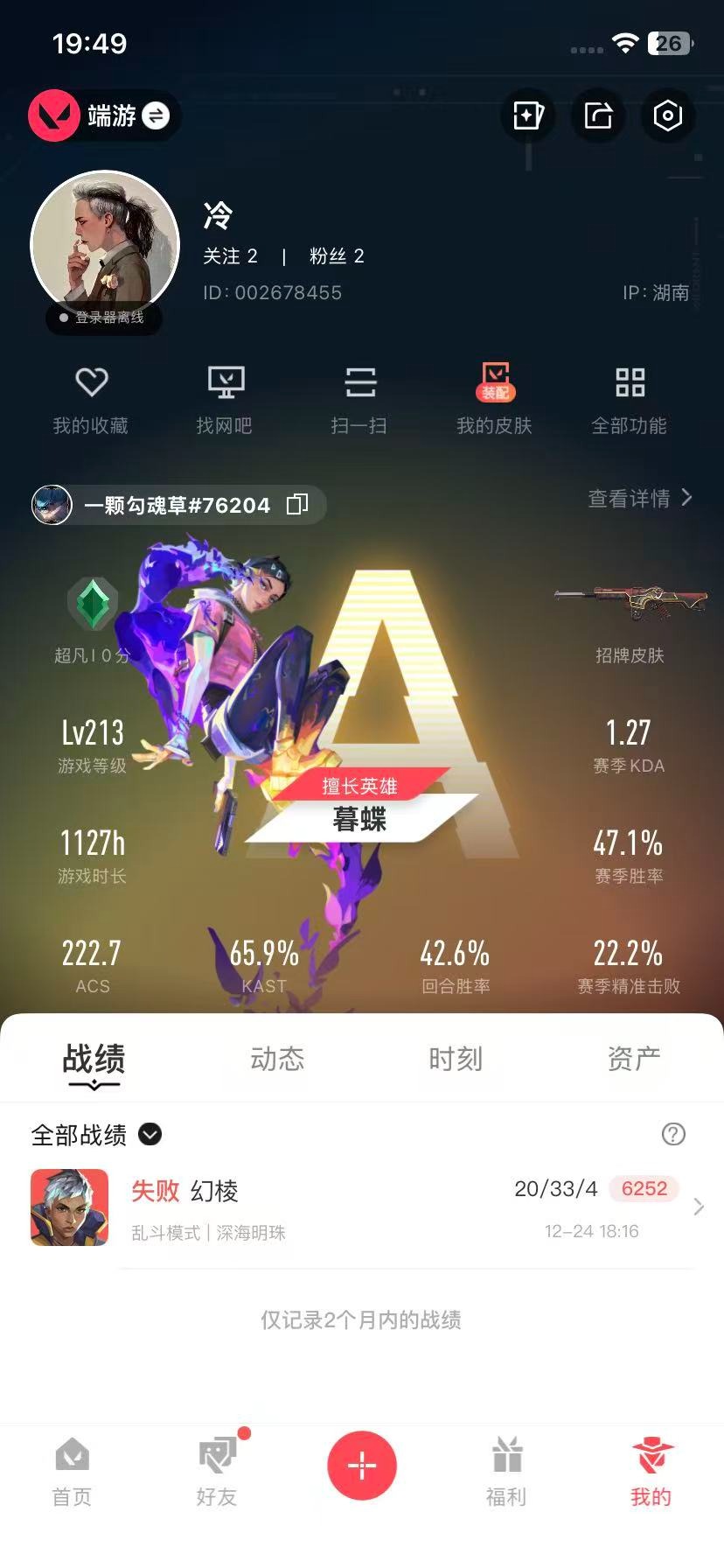This screenshot has height=1568, width=724.
Task: Switch to the 资产 tab
Action: 634,1059
